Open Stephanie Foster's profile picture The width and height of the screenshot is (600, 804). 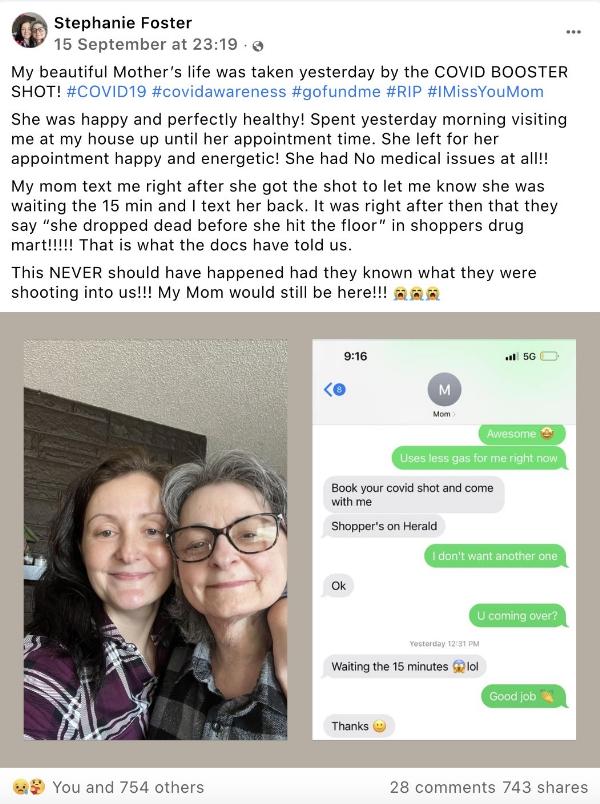coord(29,32)
